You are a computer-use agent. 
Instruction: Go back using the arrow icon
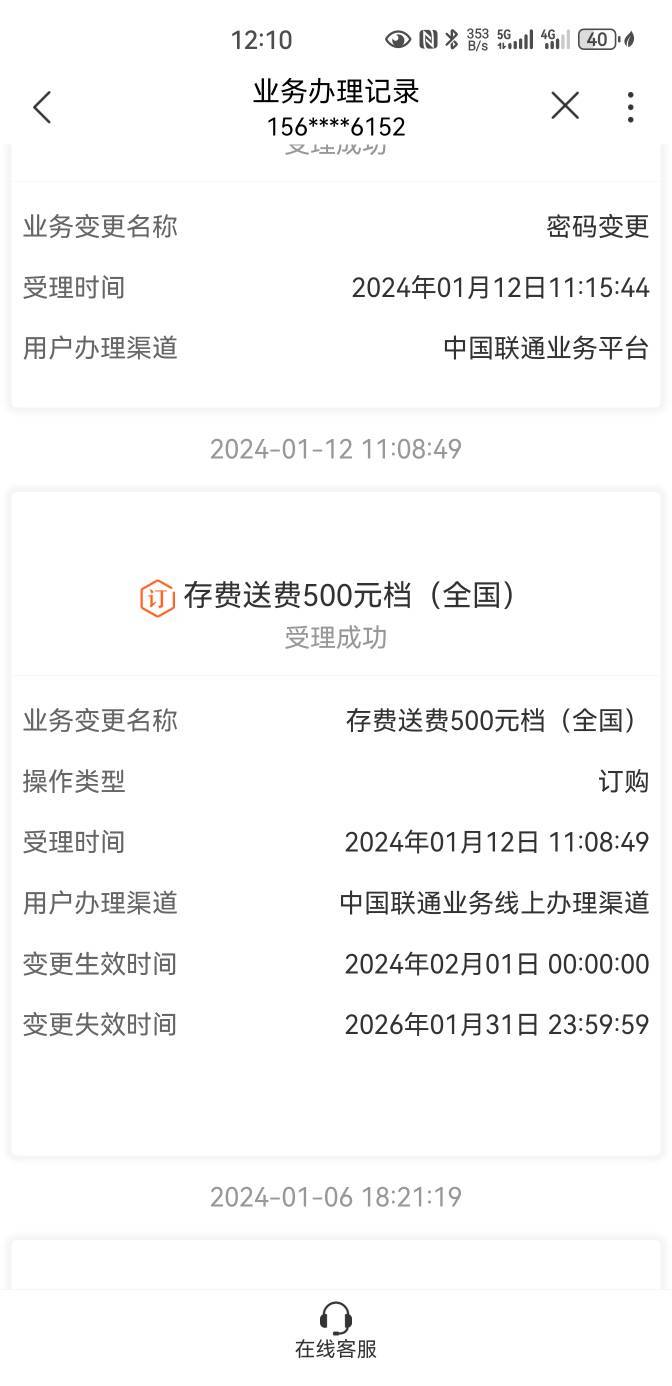[42, 107]
